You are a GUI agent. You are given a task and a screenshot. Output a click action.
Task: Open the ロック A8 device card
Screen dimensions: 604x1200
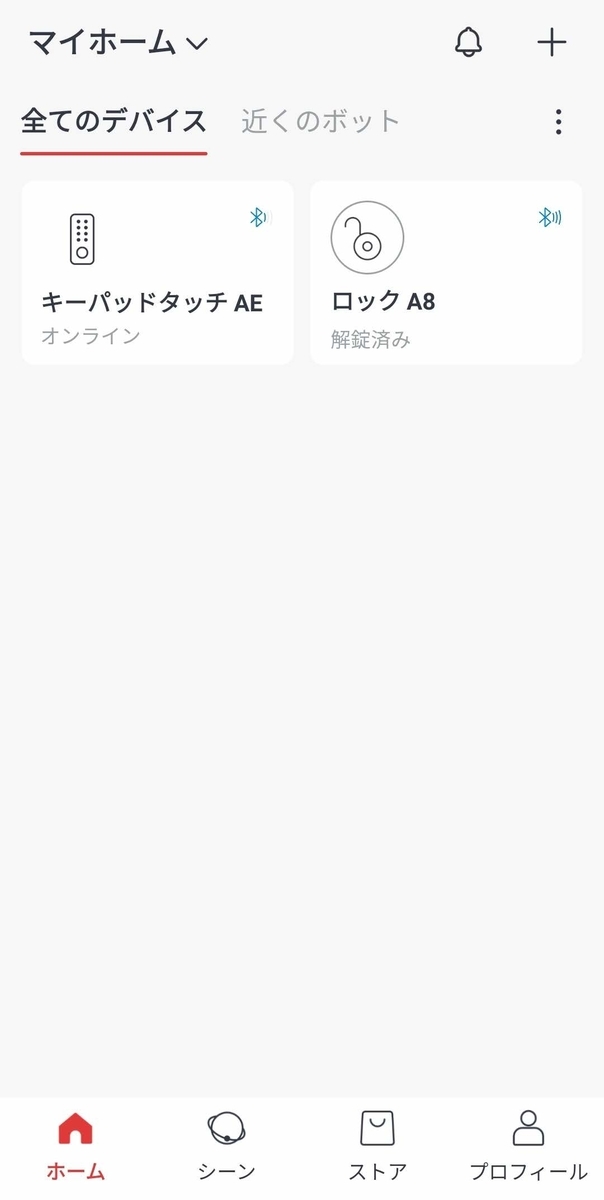pos(446,272)
